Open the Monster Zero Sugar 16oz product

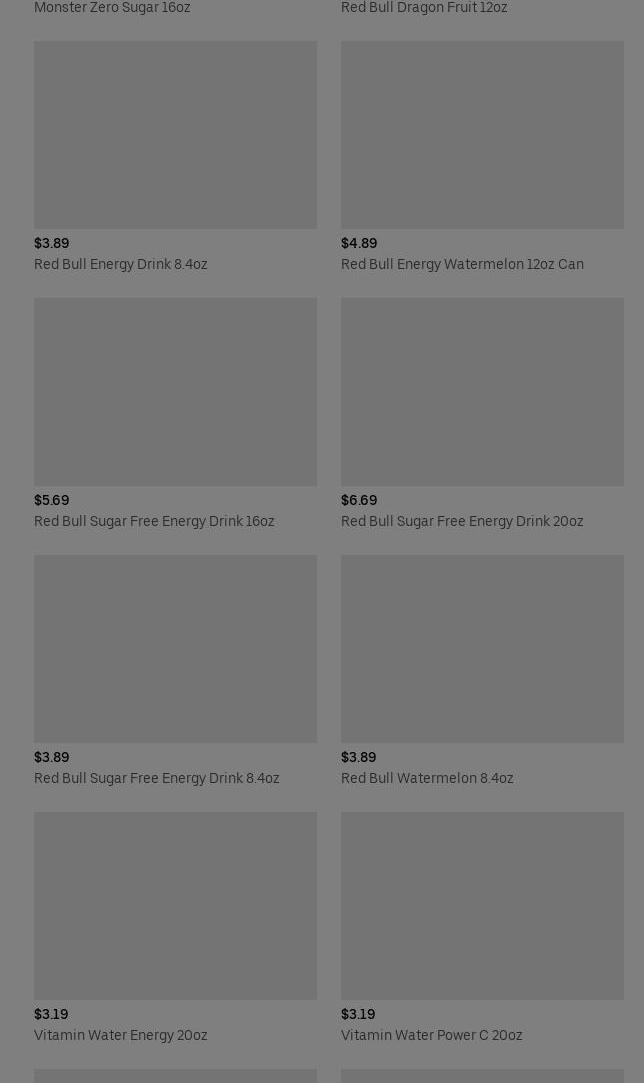112,8
